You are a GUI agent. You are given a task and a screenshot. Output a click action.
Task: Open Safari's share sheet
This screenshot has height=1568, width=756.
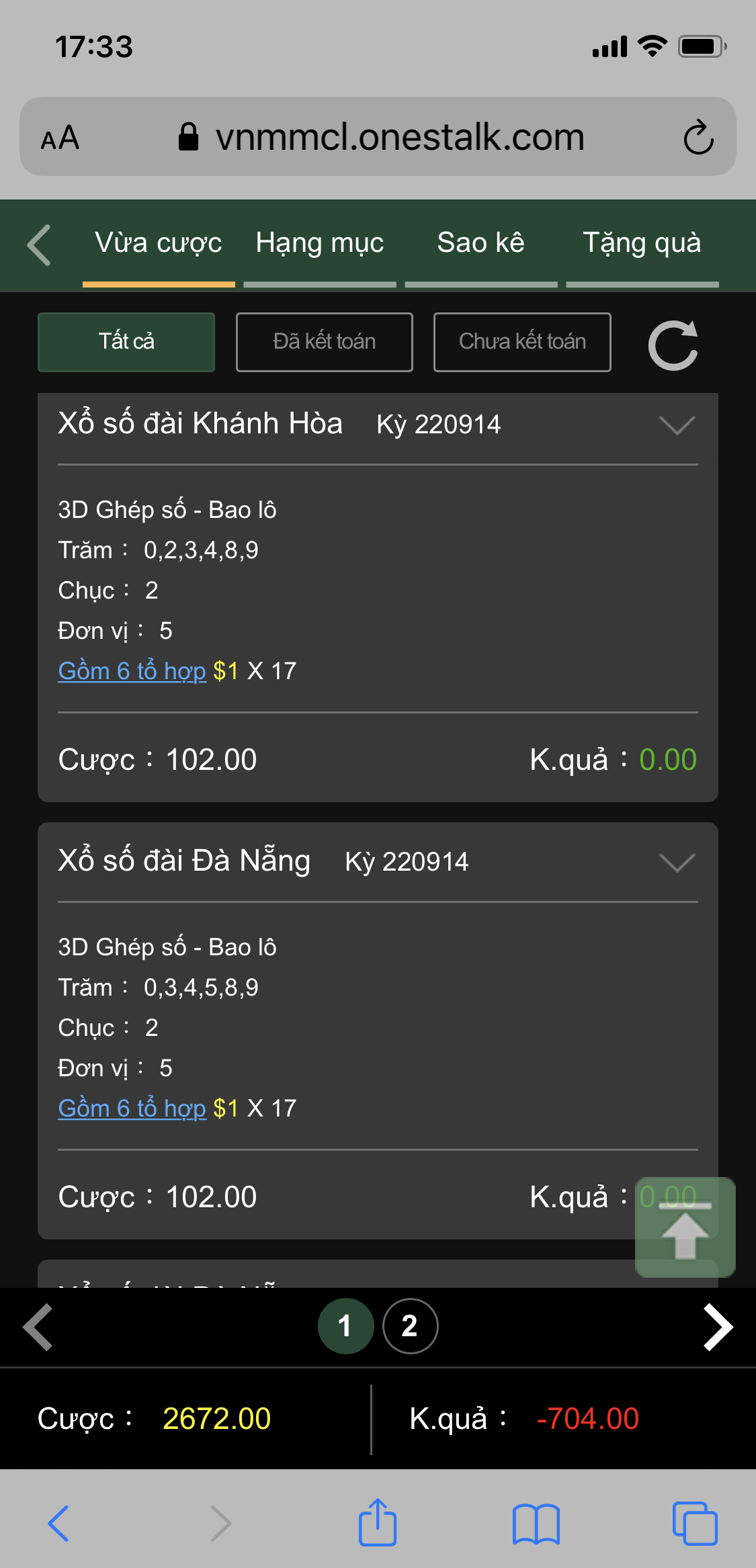(378, 1522)
